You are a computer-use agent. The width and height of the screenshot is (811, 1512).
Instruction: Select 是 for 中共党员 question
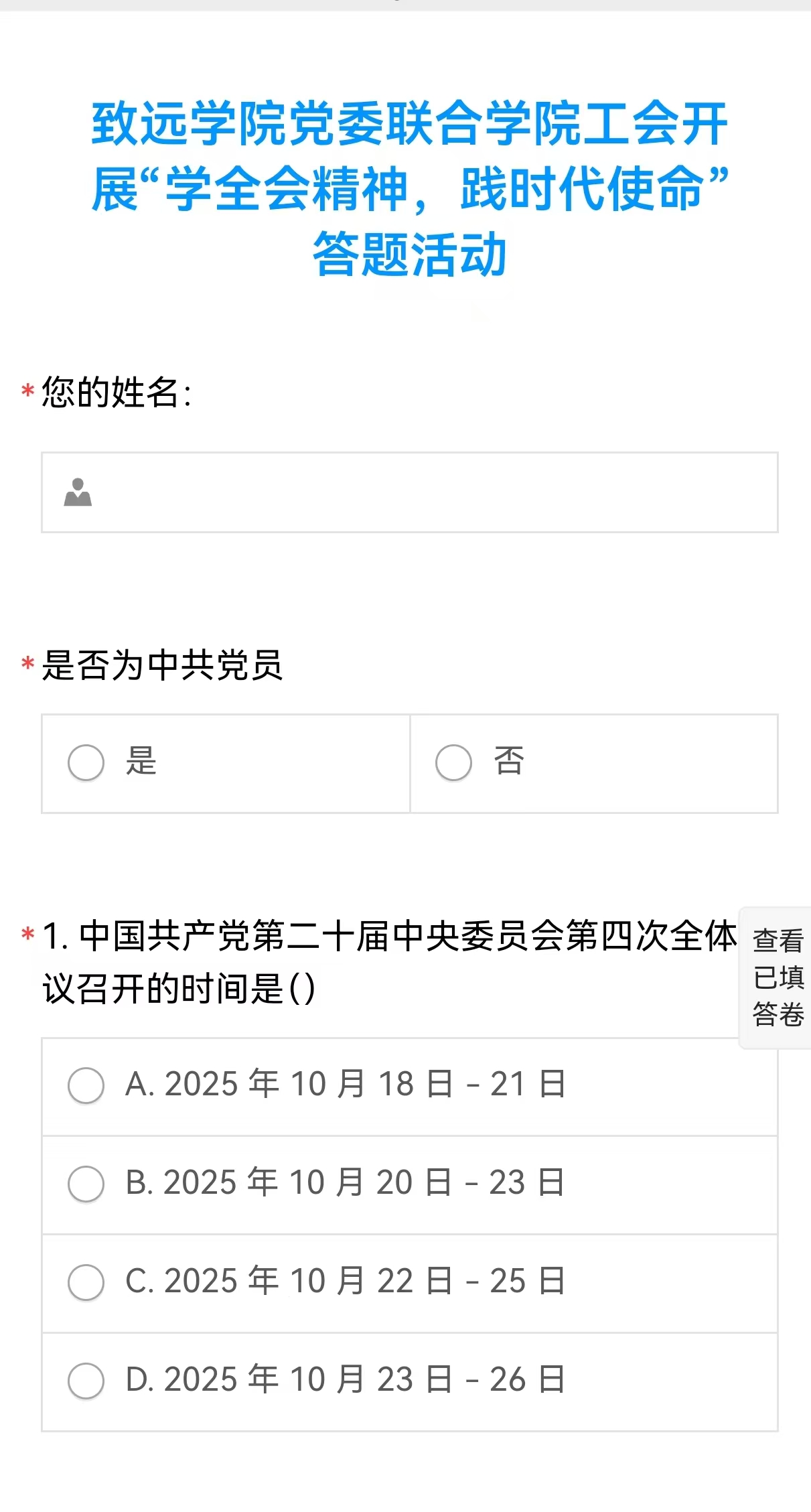click(x=86, y=762)
